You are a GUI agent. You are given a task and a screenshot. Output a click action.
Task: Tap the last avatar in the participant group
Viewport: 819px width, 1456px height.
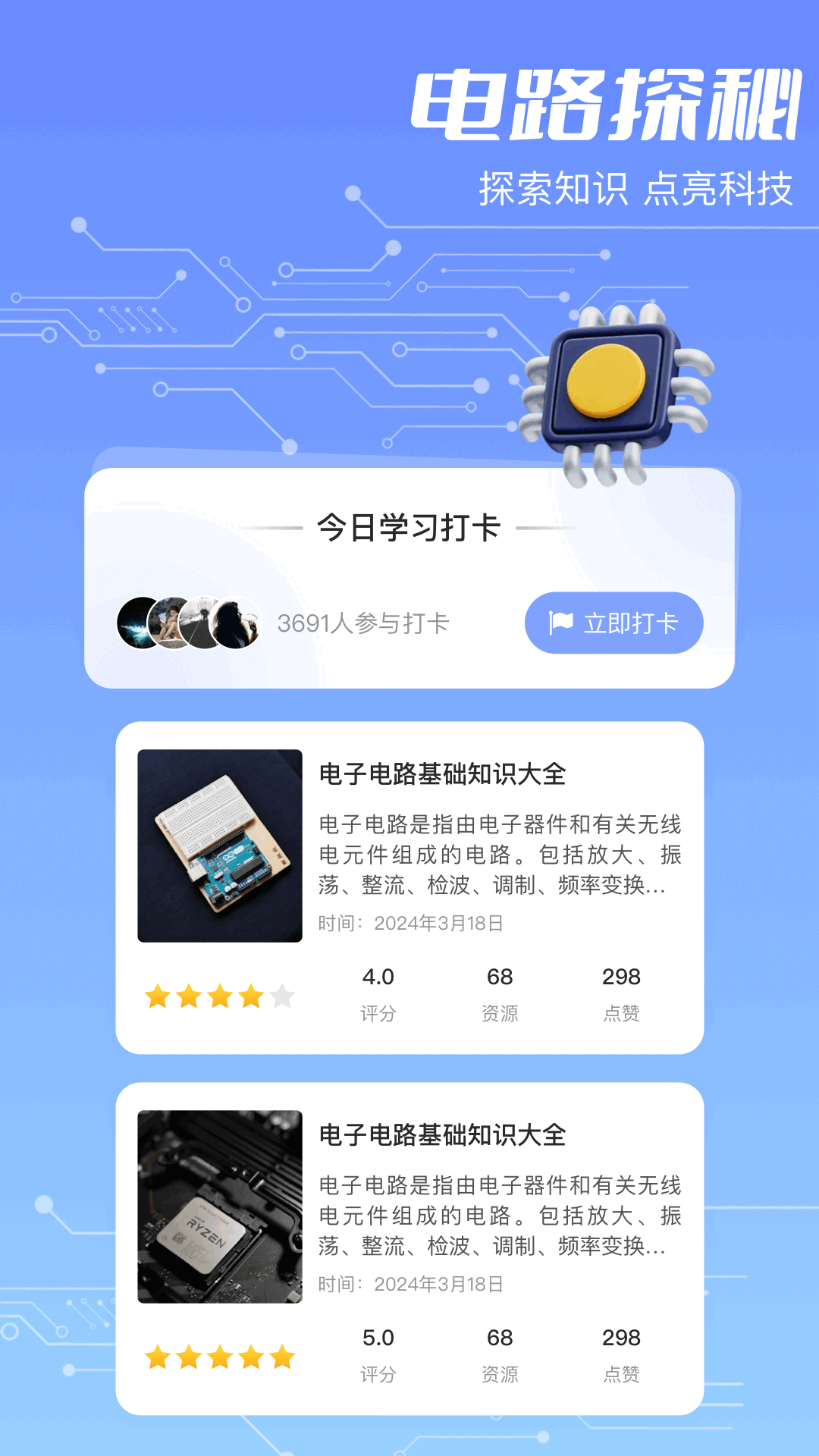click(239, 622)
